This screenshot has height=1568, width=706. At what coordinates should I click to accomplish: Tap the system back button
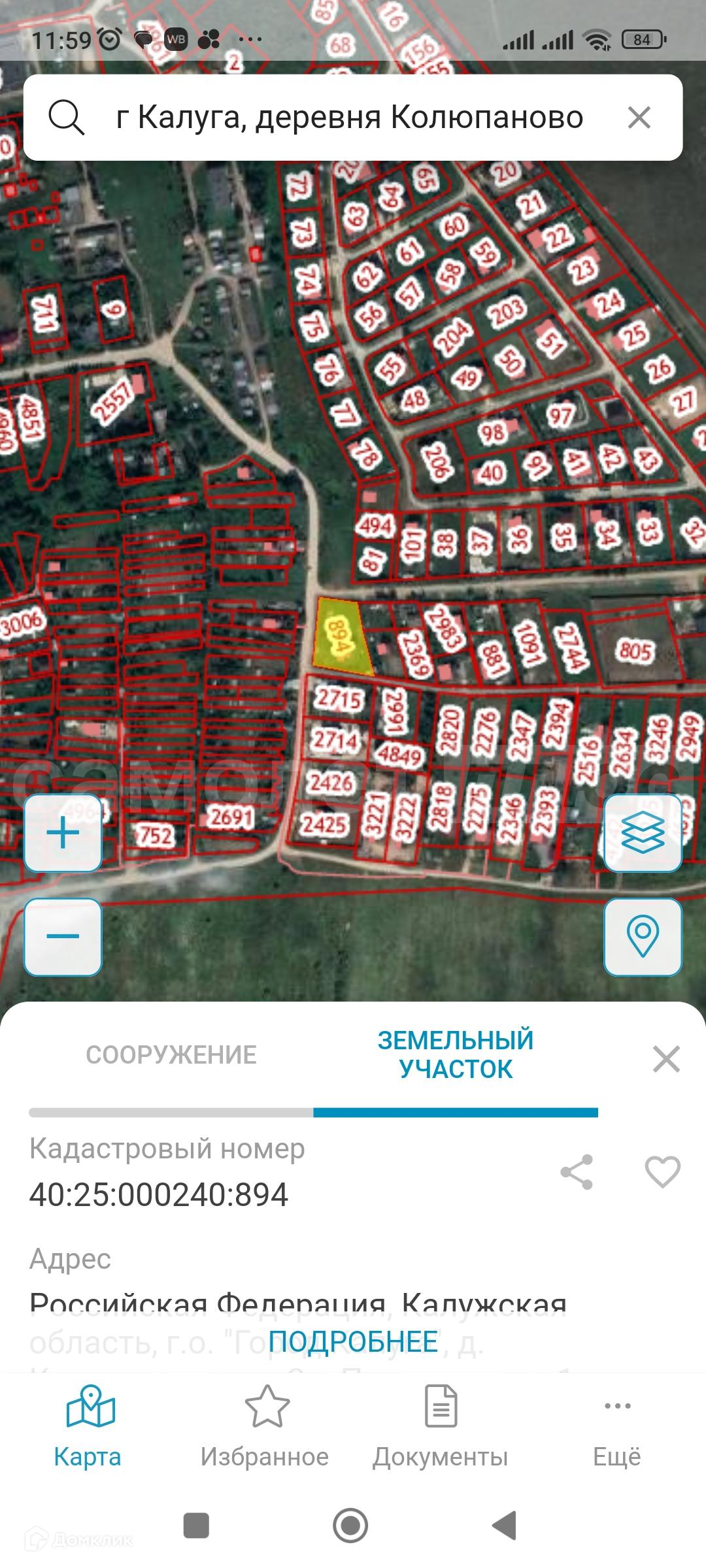(505, 1526)
